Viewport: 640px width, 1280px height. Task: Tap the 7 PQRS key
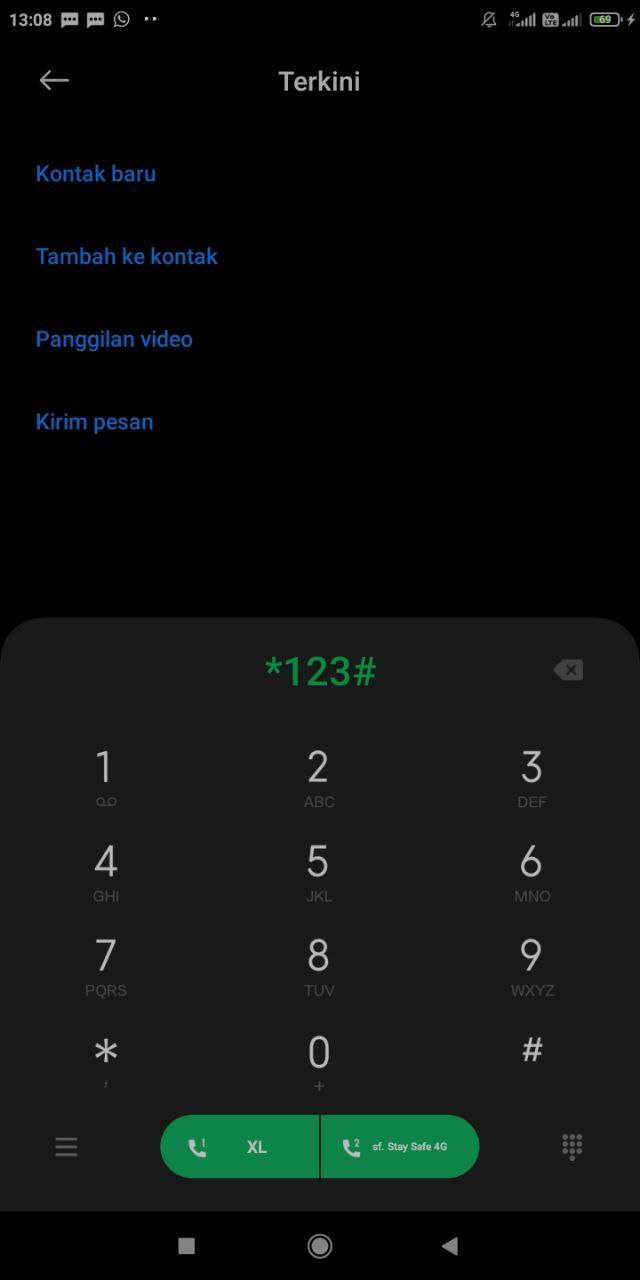point(106,967)
